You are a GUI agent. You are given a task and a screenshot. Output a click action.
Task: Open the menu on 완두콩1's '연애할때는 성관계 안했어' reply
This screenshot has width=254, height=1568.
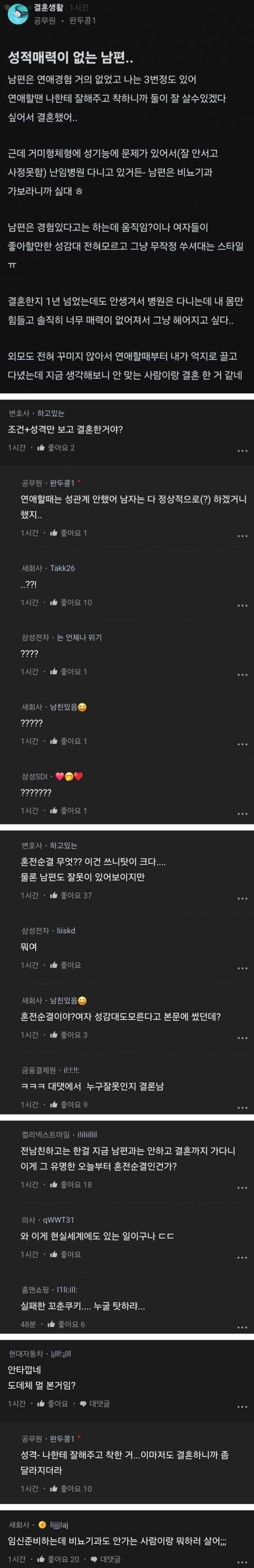pyautogui.click(x=242, y=536)
